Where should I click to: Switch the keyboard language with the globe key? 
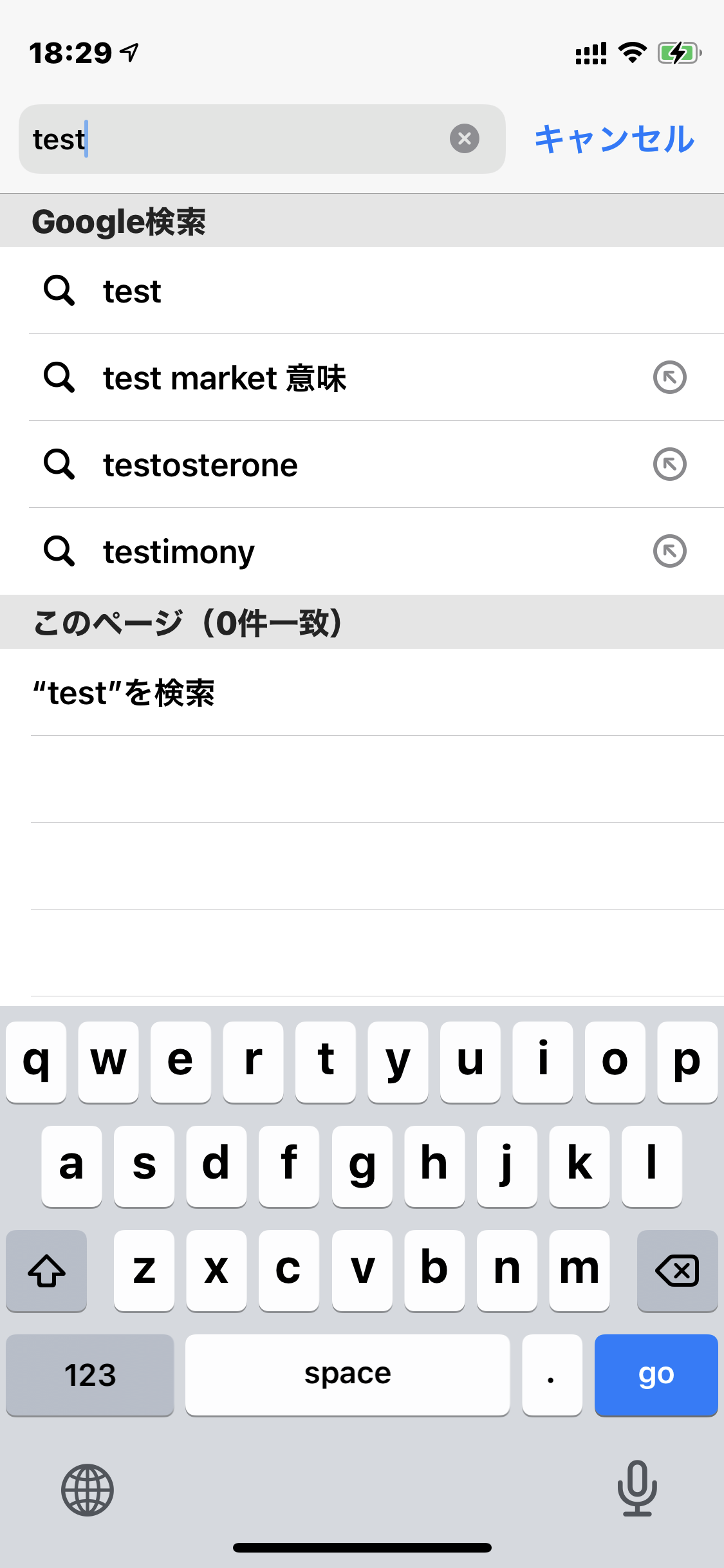coord(88,1489)
